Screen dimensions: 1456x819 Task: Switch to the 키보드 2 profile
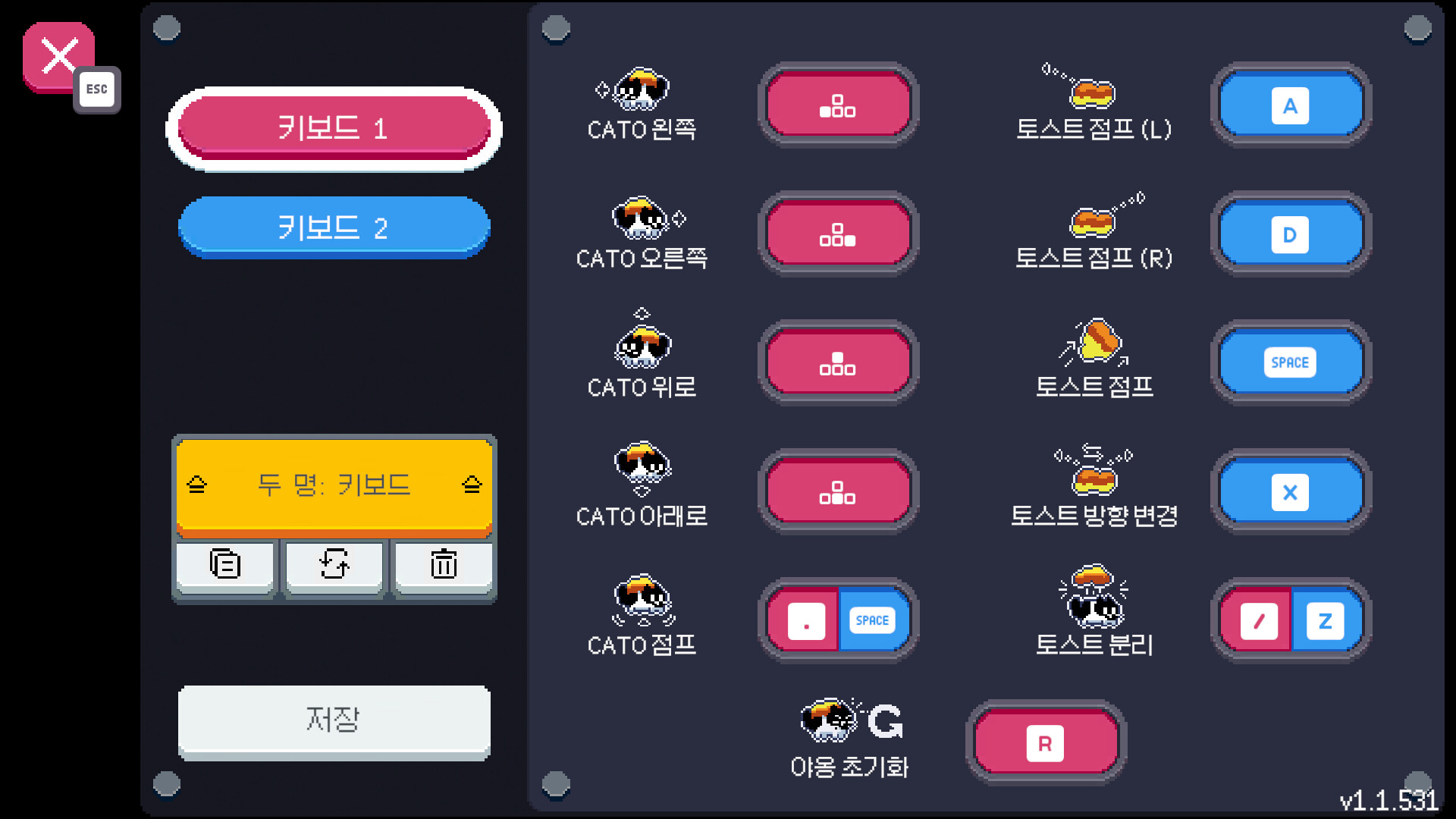(334, 227)
